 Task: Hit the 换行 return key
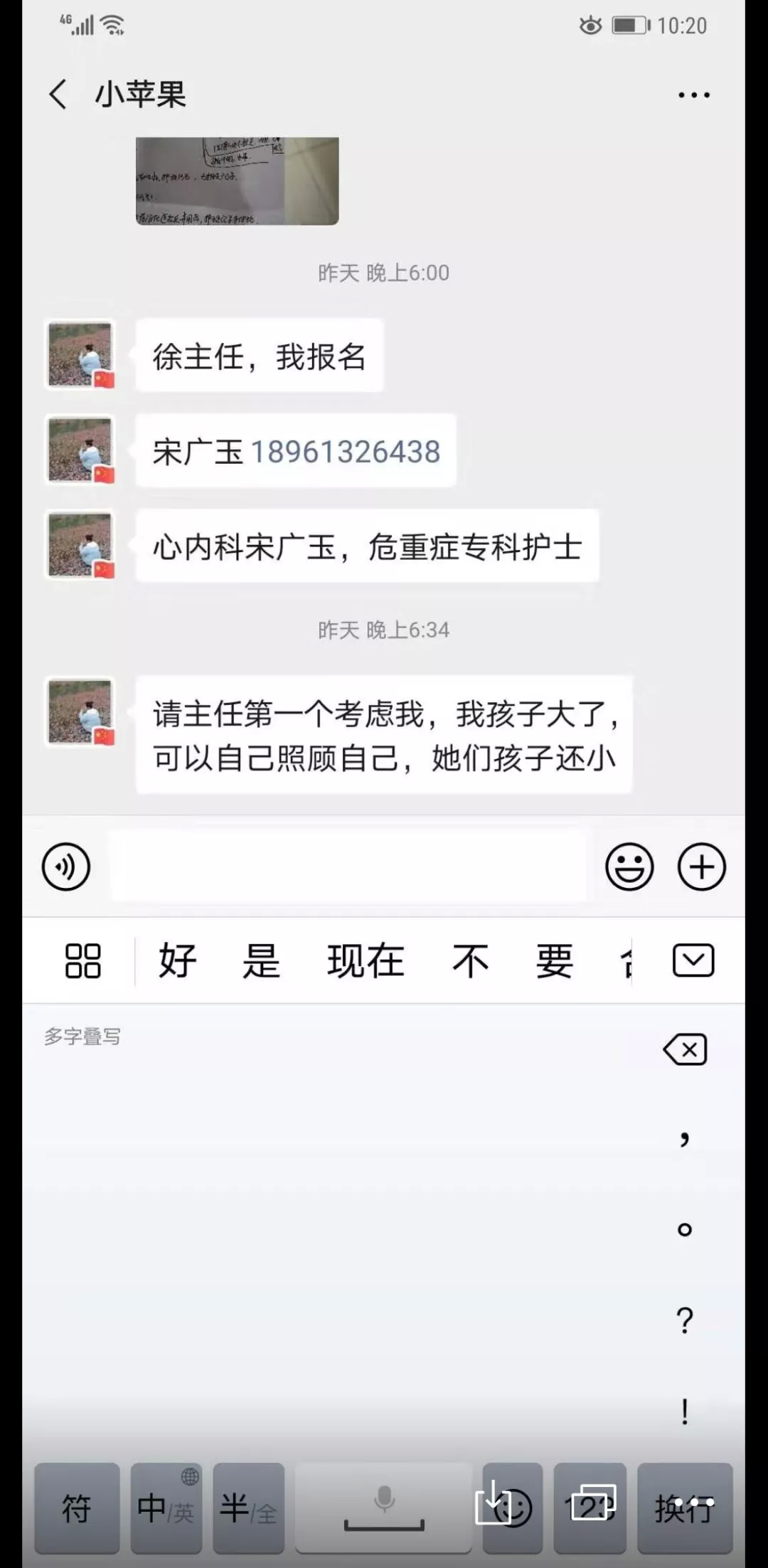pos(684,1508)
